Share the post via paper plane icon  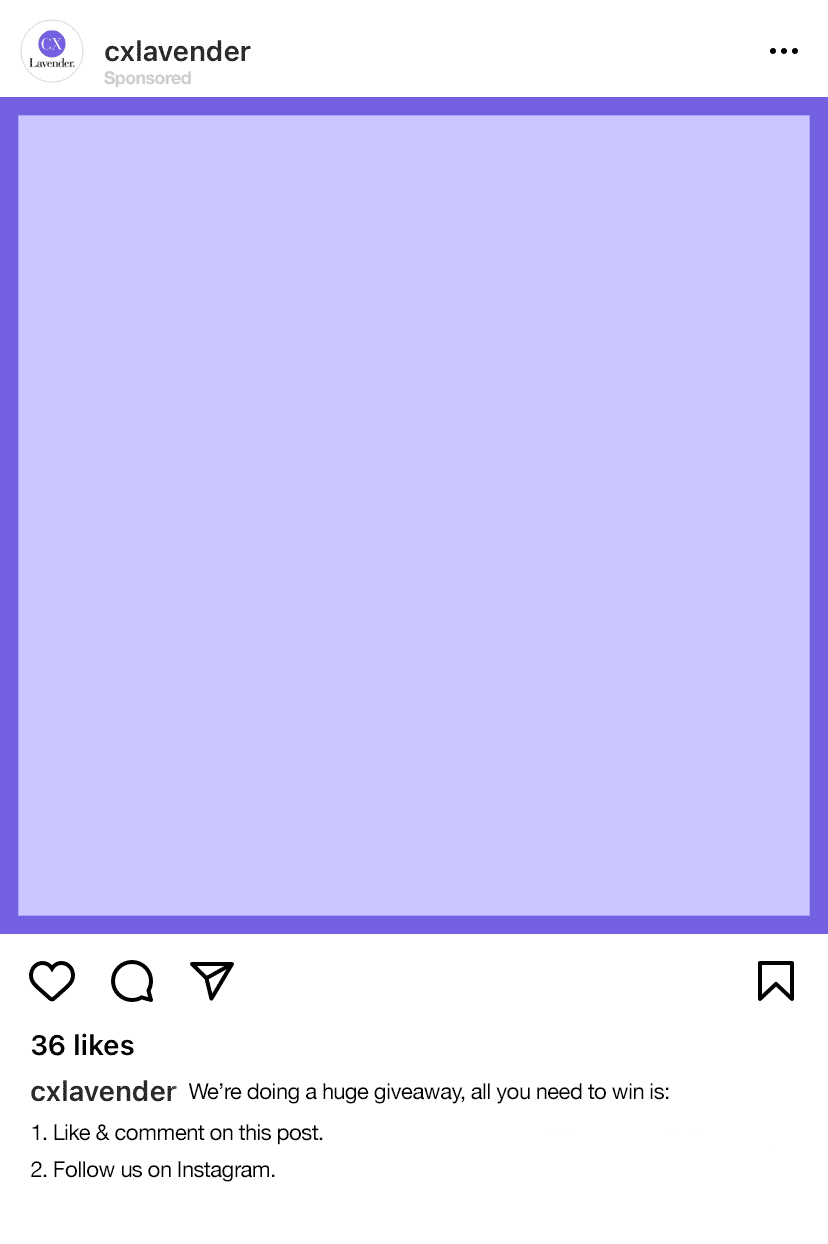pos(212,981)
